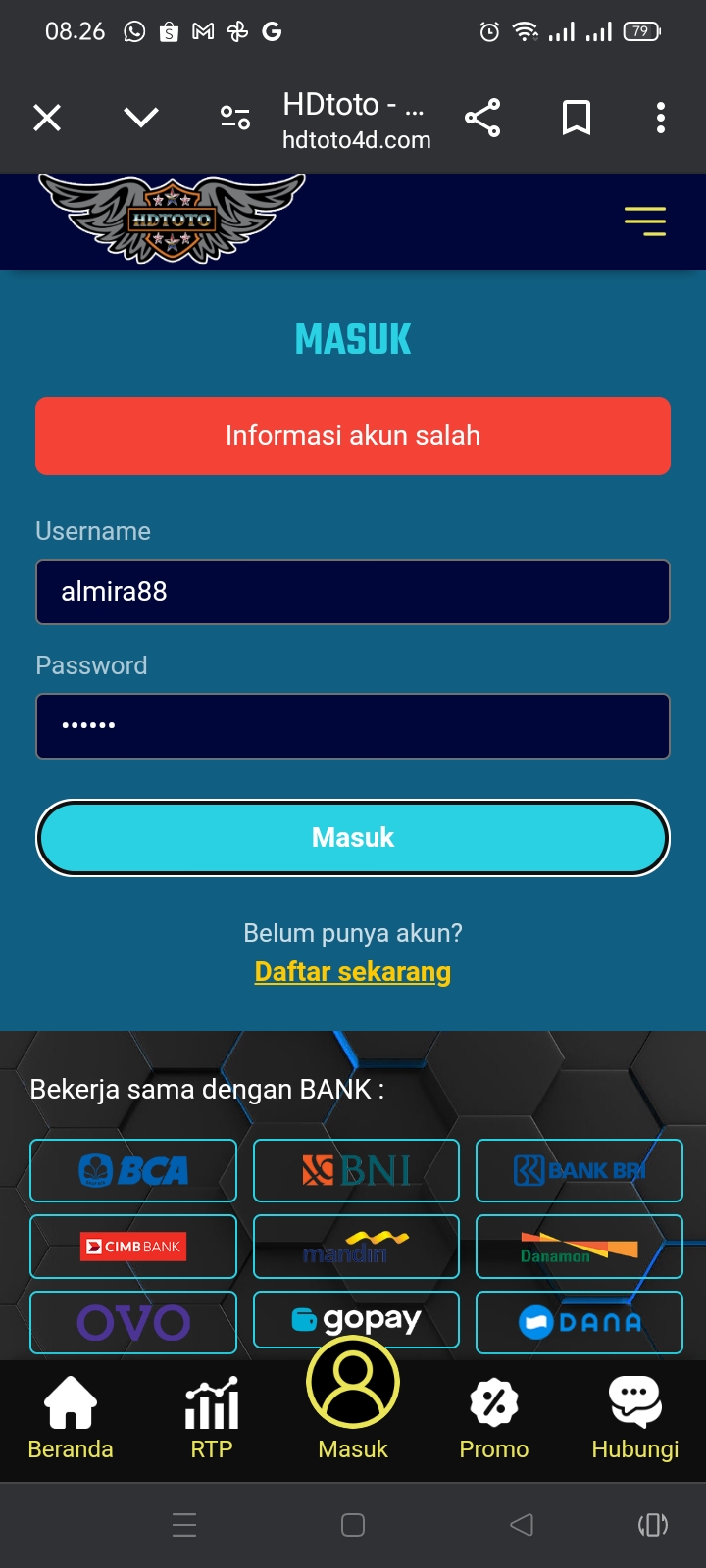Close the browser custom tab
Viewport: 706px width, 1568px height.
click(47, 119)
